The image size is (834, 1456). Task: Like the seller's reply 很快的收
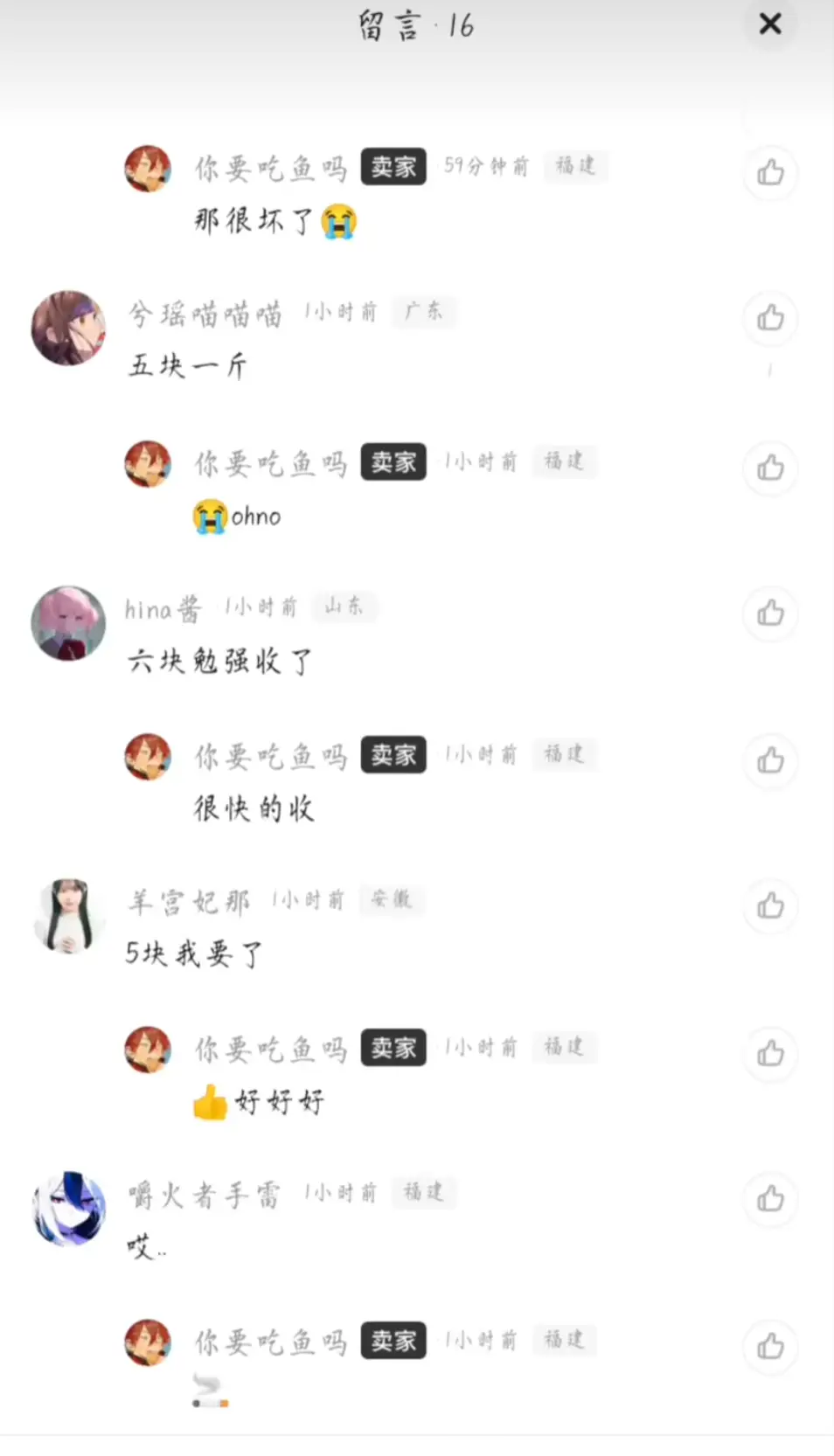tap(770, 760)
